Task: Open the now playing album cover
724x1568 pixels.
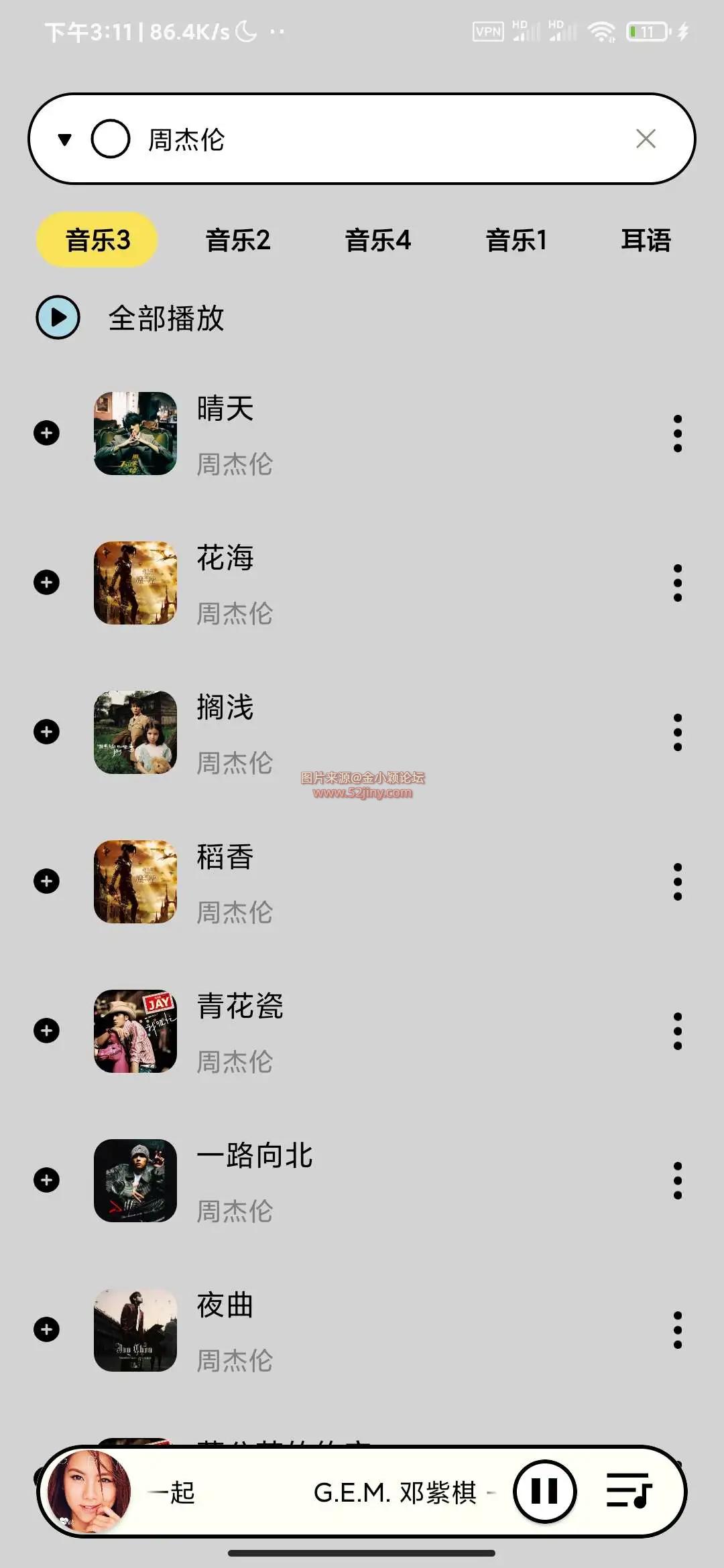Action: click(88, 1492)
